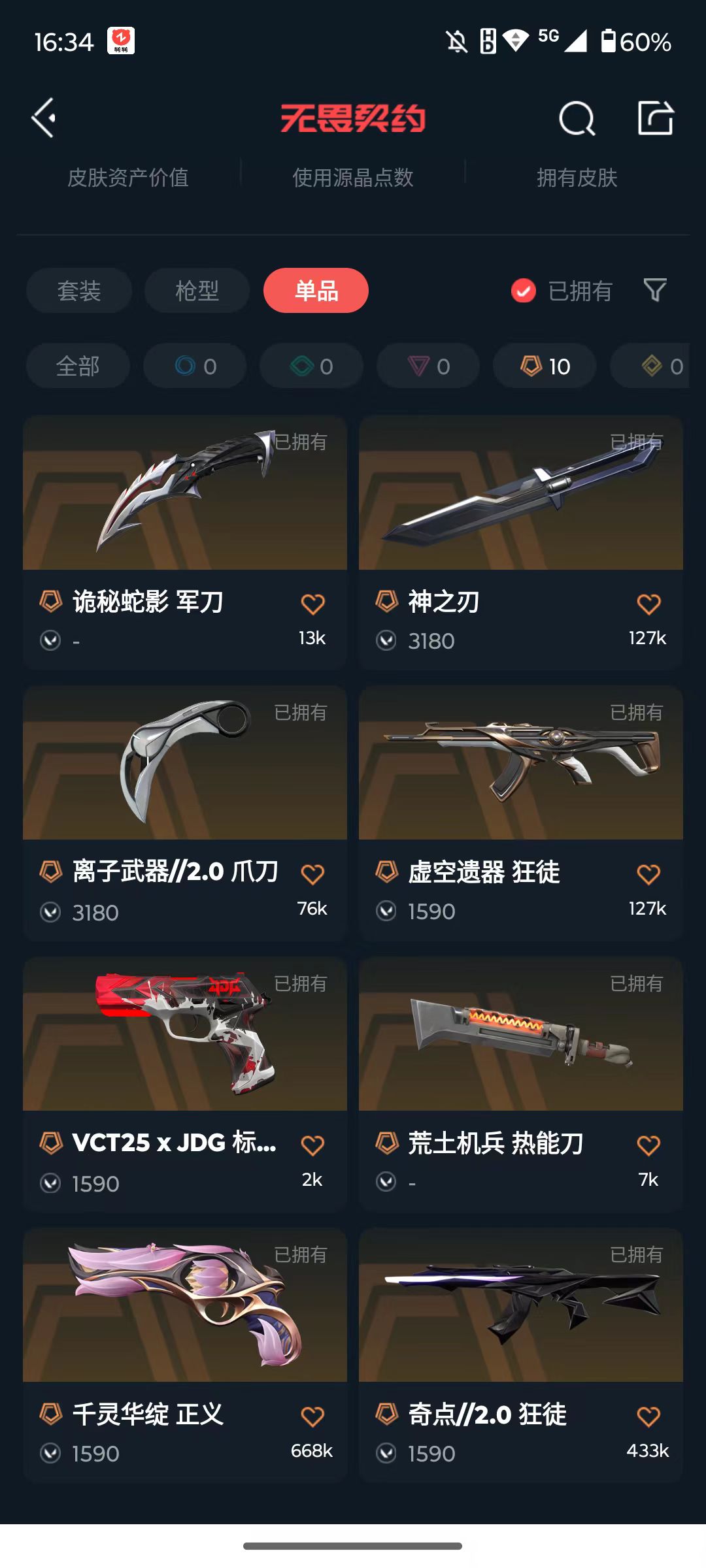Select the blue rarity chip showing 0
This screenshot has width=706, height=1568.
tap(195, 366)
